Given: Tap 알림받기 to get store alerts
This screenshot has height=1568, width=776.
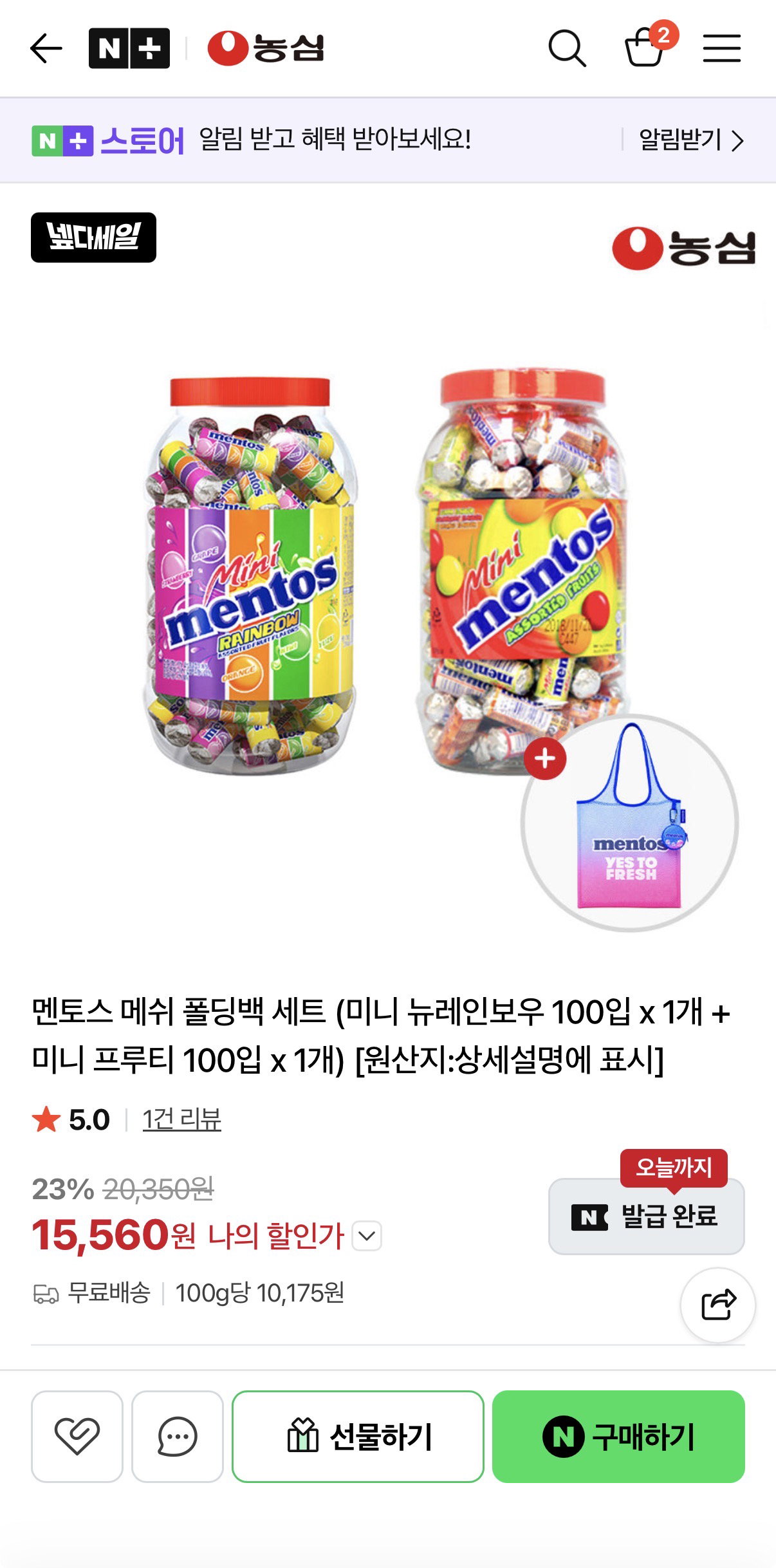Looking at the screenshot, I should click(691, 140).
